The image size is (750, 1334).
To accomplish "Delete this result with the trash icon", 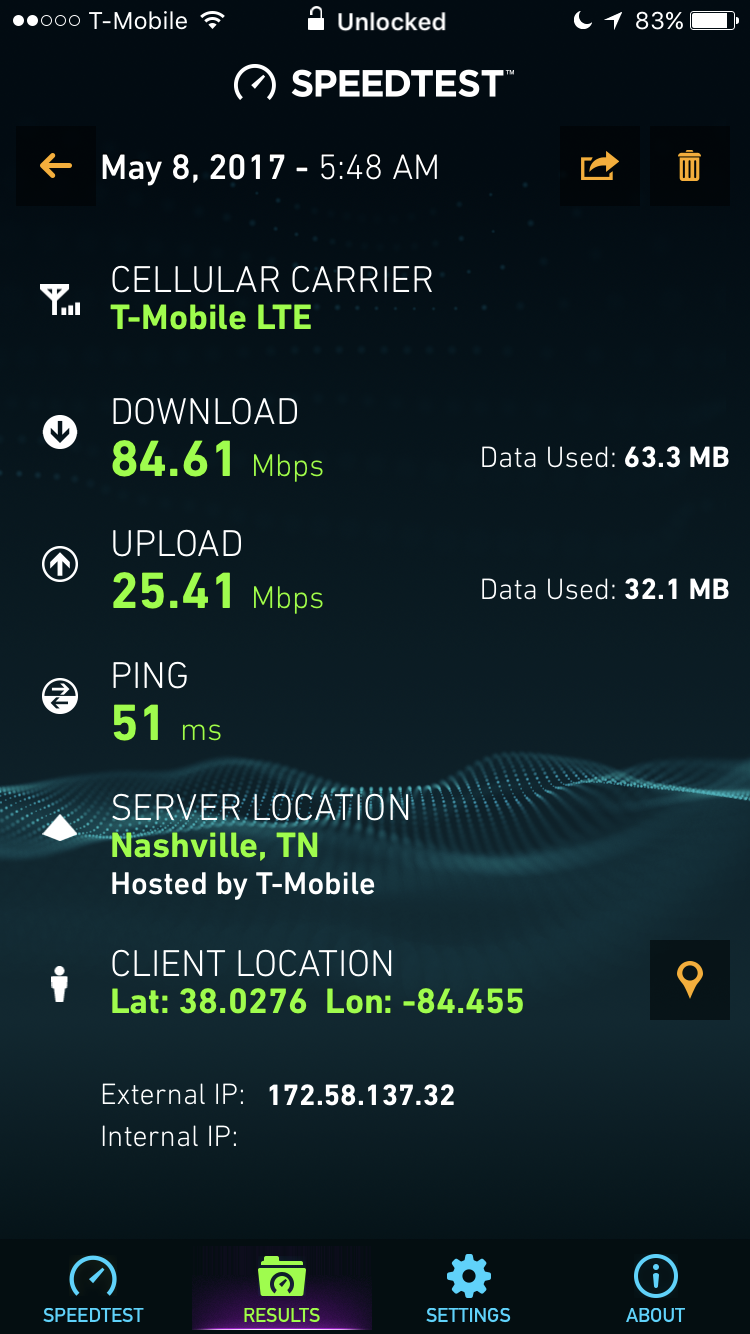I will pyautogui.click(x=690, y=166).
